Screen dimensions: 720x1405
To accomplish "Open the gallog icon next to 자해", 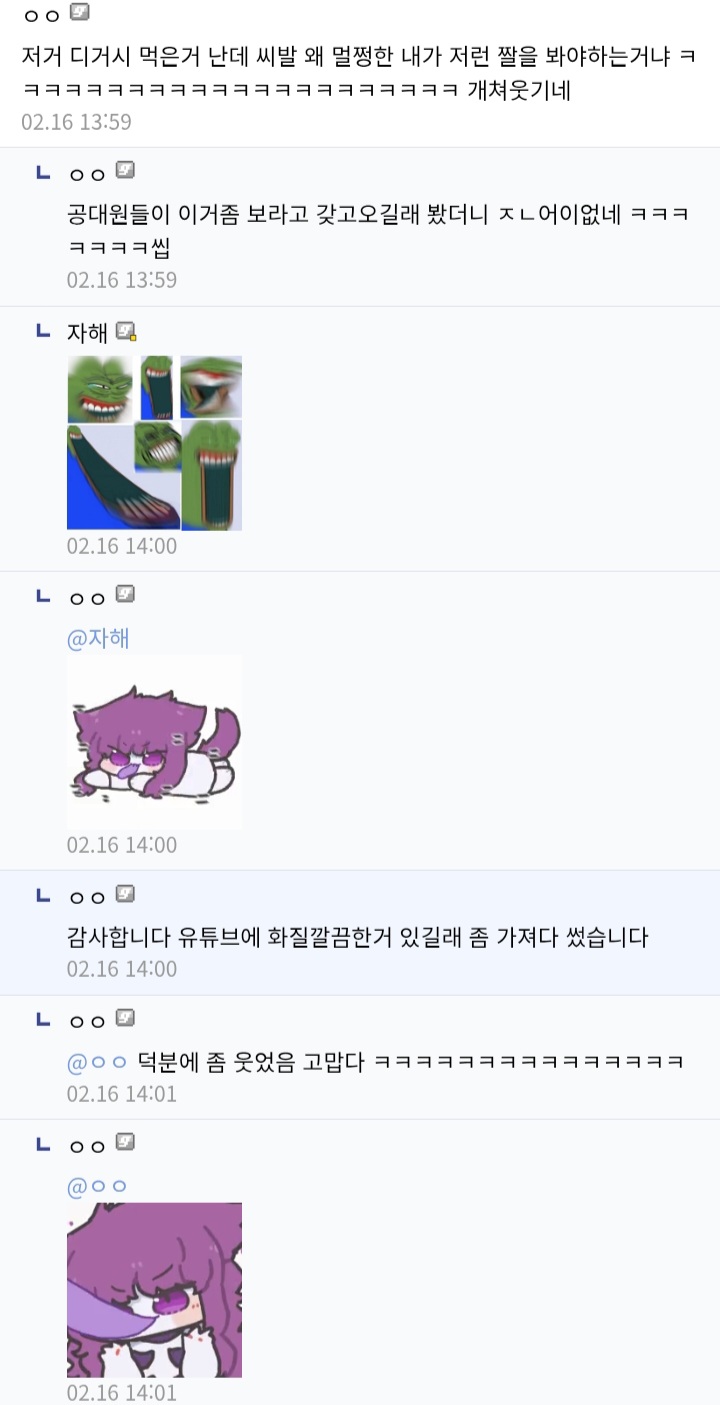I will tap(126, 331).
